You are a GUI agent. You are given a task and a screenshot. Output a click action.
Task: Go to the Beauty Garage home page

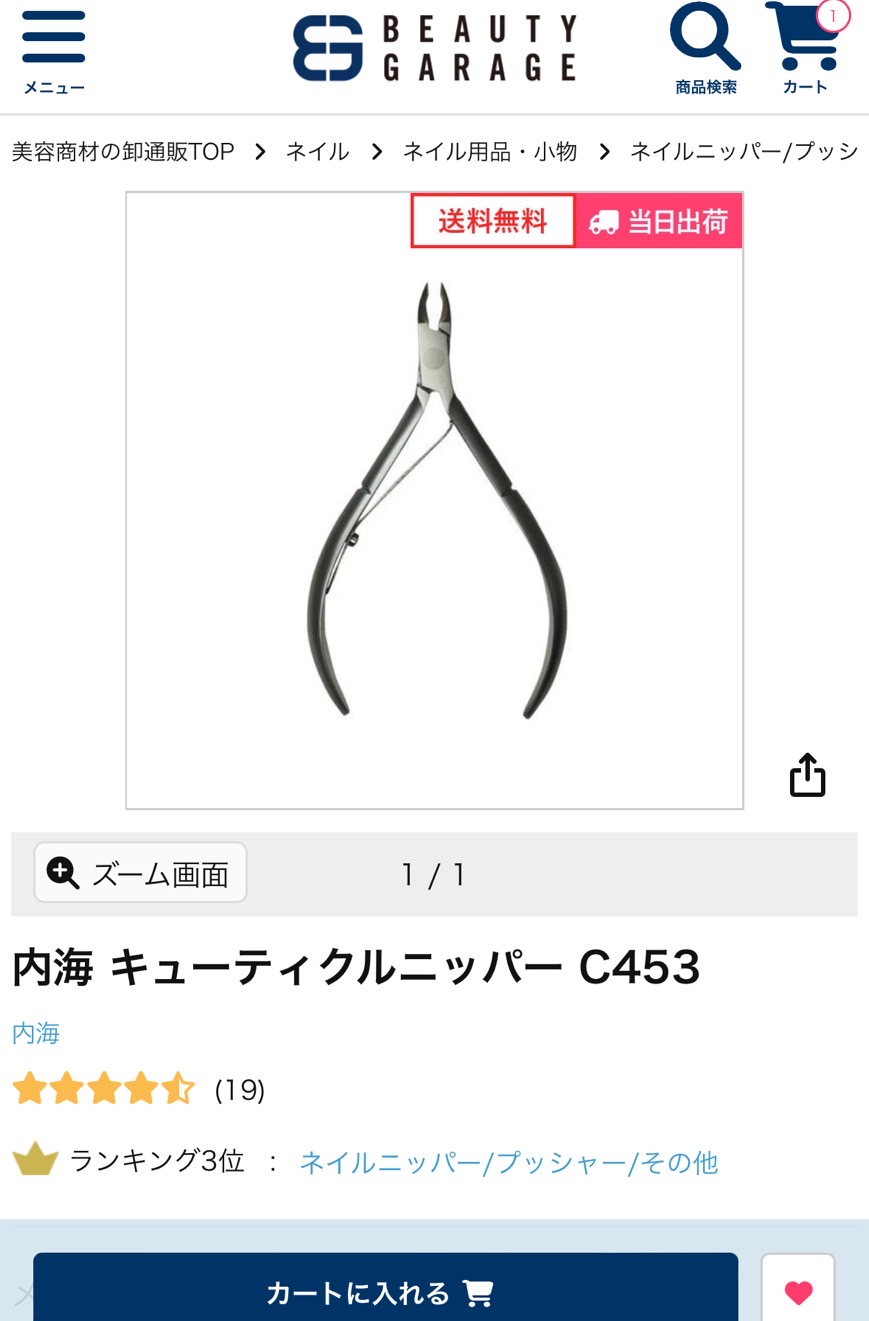pos(434,48)
